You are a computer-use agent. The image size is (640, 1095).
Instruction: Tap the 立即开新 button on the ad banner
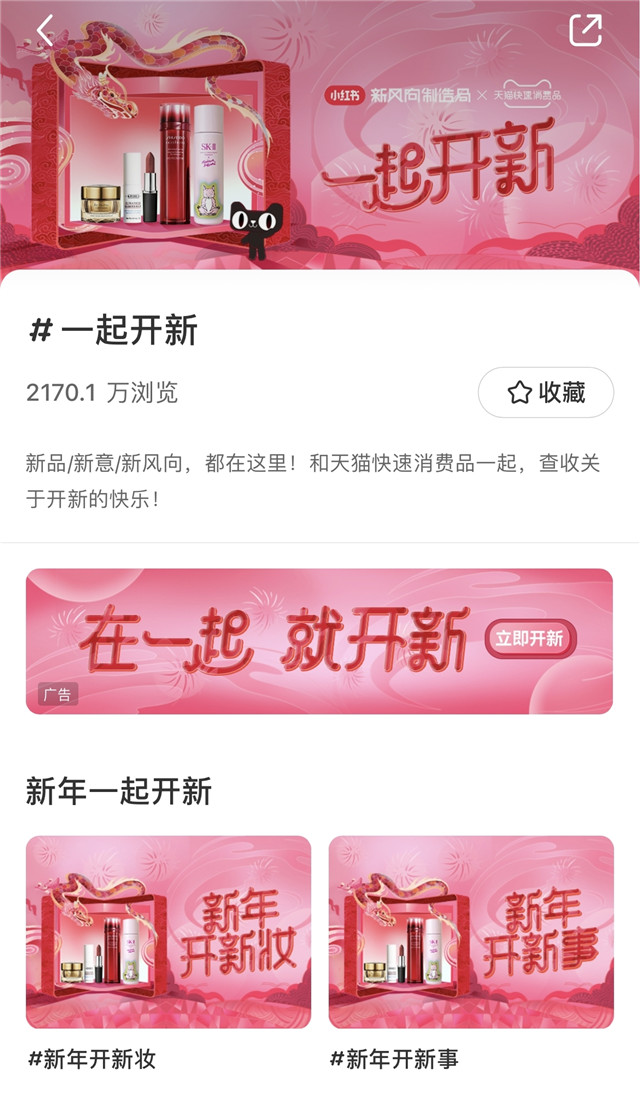[530, 639]
